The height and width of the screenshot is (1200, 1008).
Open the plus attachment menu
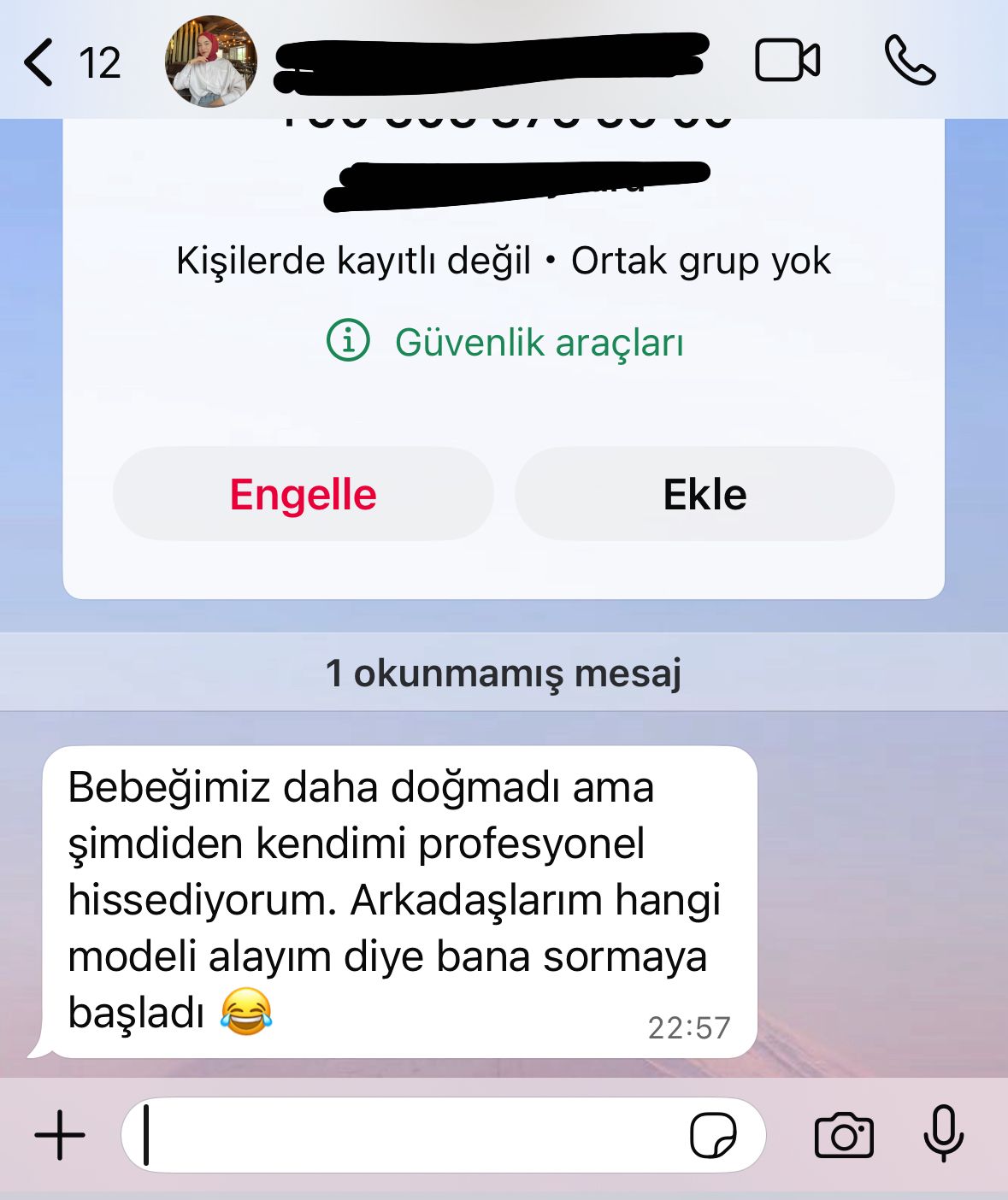60,1135
